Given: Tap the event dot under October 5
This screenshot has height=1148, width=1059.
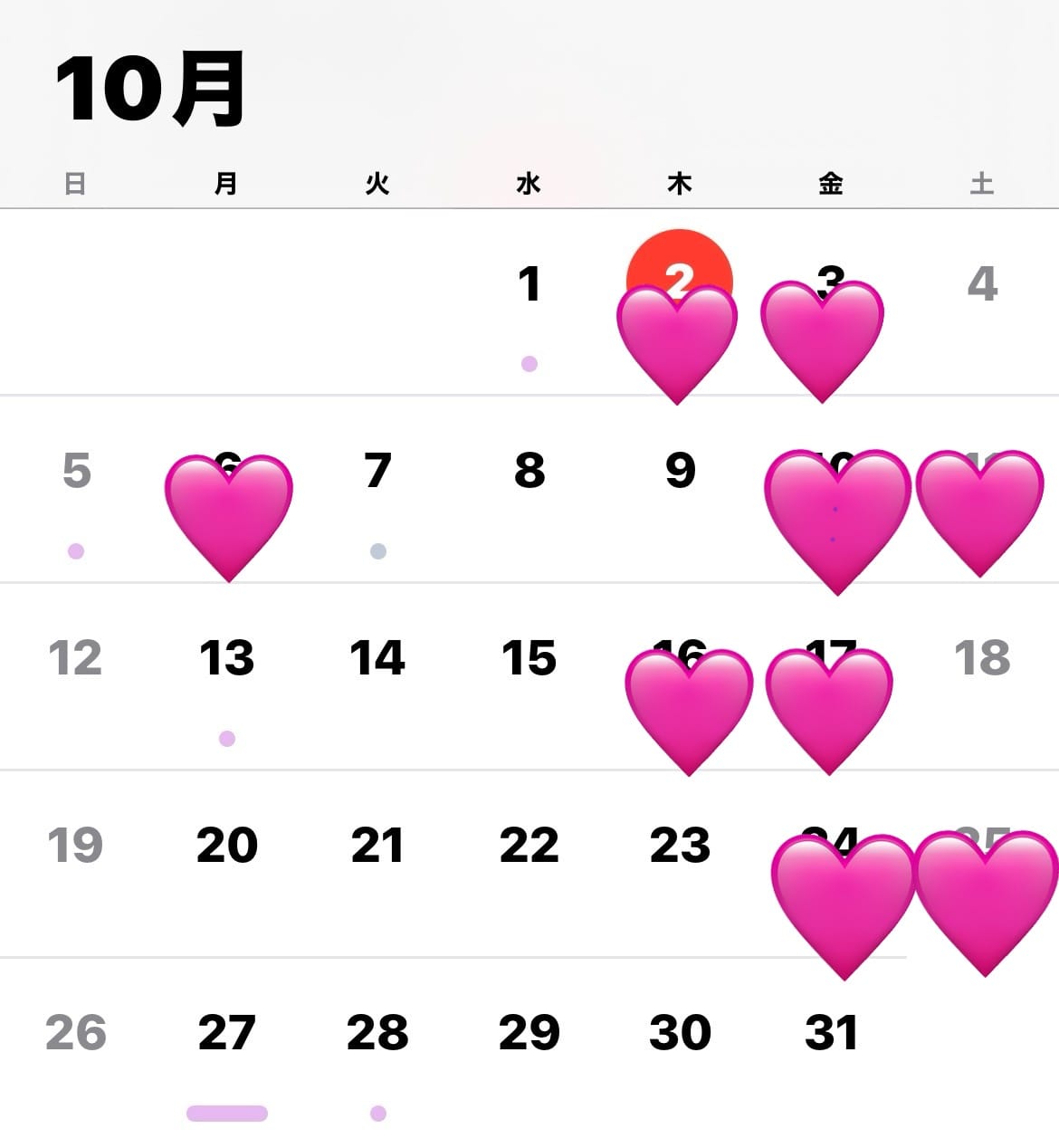Looking at the screenshot, I should 74,550.
